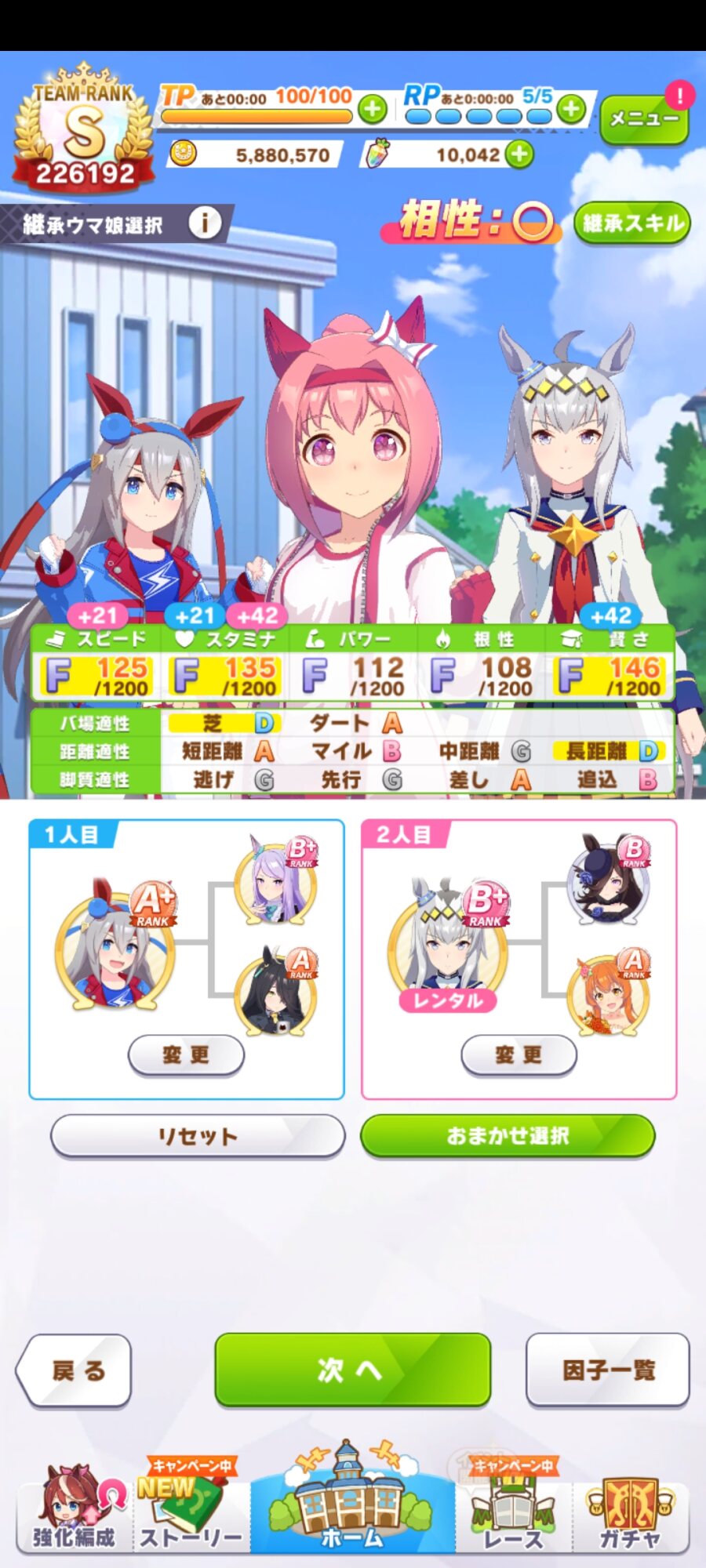Tap 変更 under 1人目
The image size is (706, 1568).
186,1054
